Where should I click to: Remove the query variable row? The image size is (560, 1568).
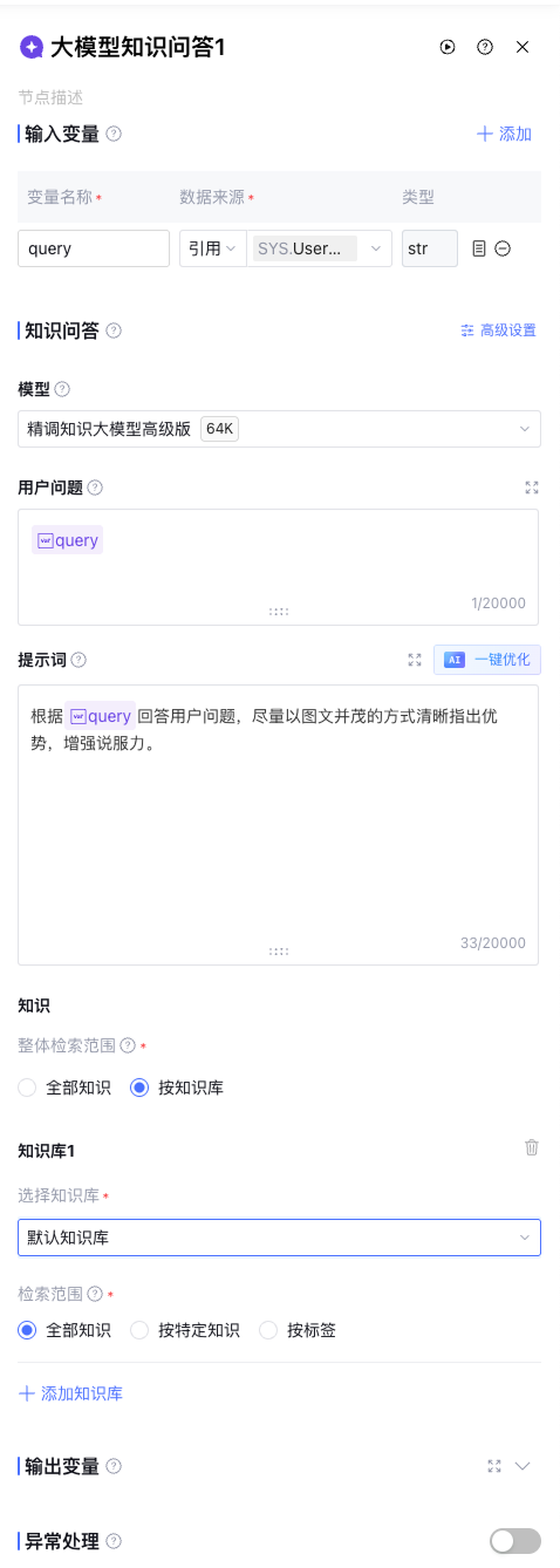pyautogui.click(x=503, y=248)
